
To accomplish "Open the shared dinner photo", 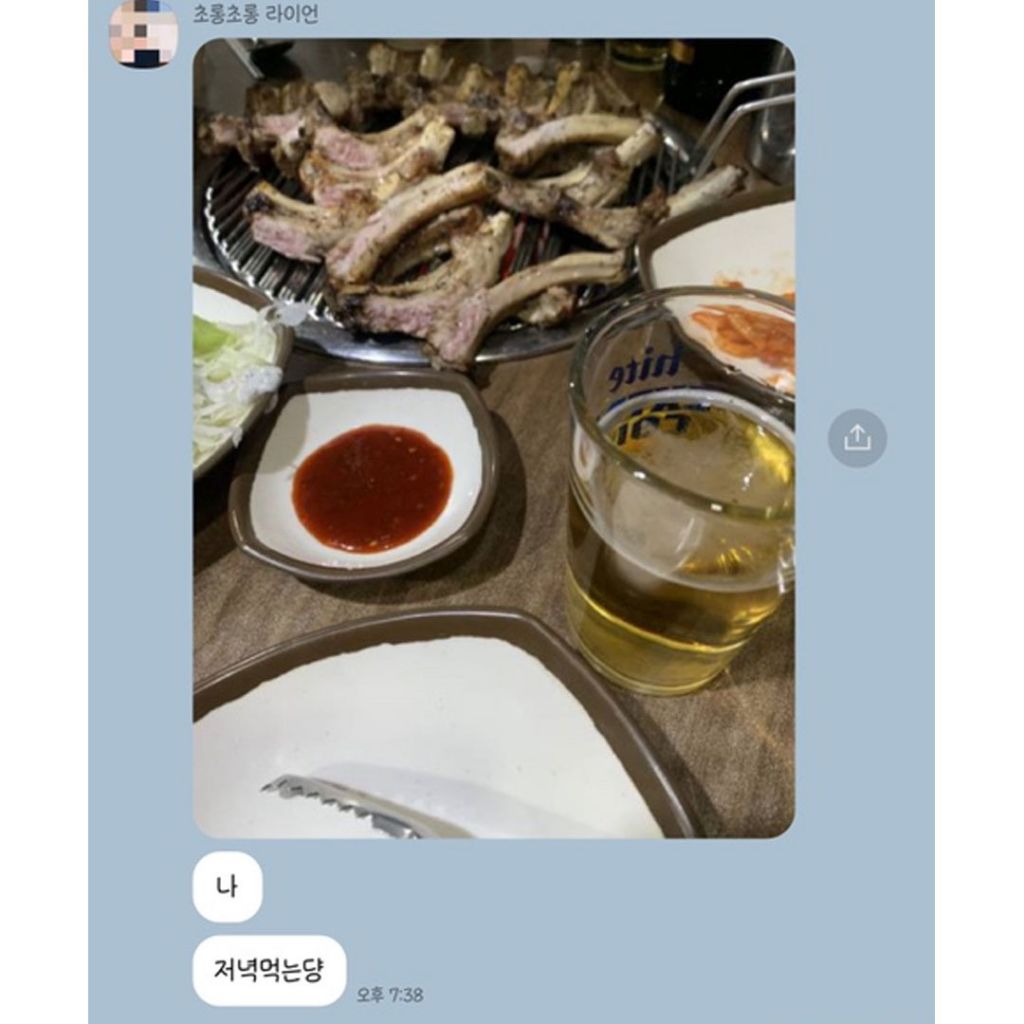I will pos(493,438).
